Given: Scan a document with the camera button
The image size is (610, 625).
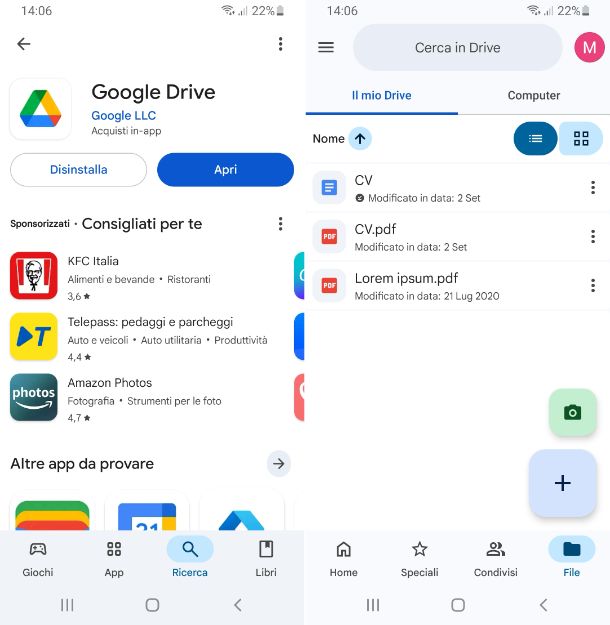Looking at the screenshot, I should pos(572,412).
